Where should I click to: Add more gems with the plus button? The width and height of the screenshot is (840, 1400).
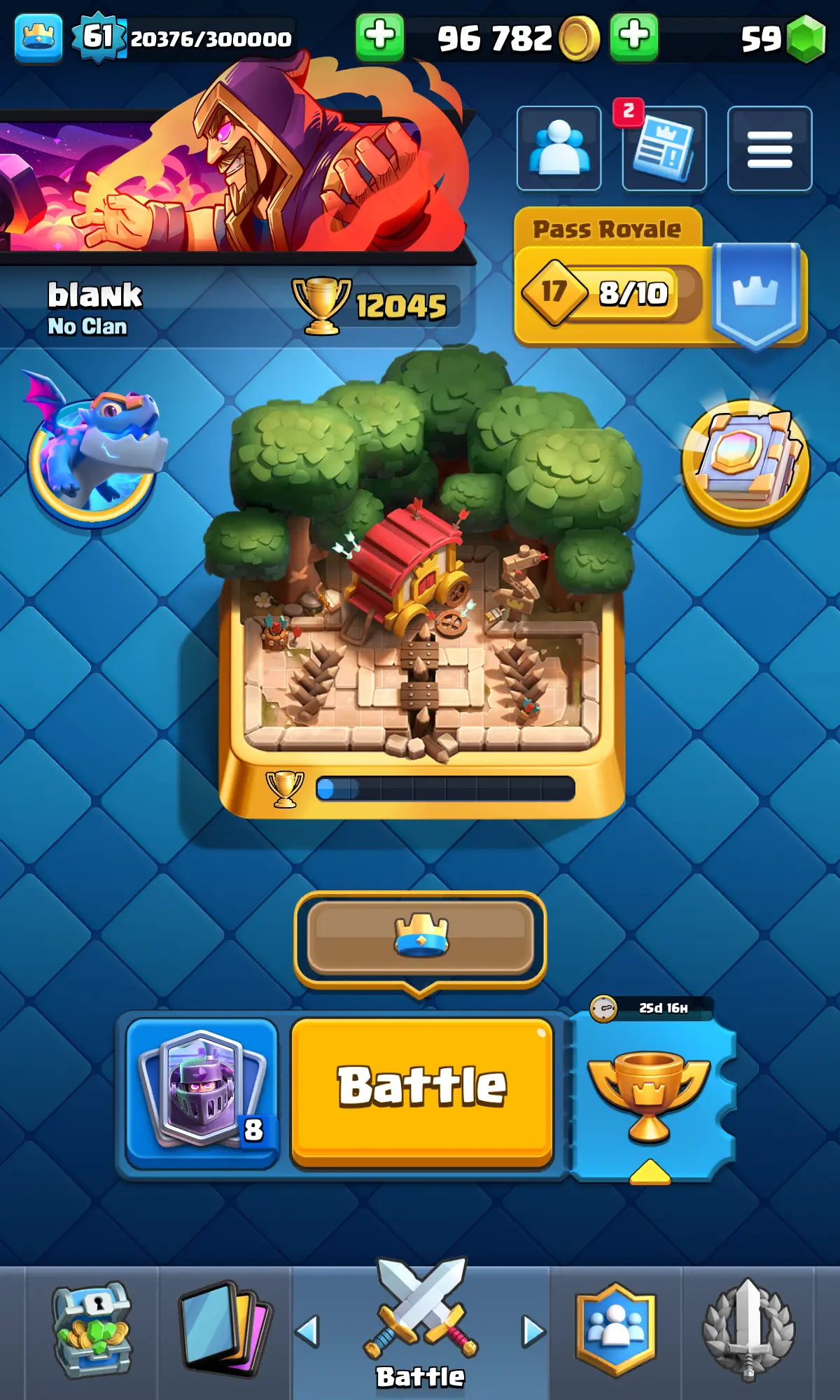[633, 36]
